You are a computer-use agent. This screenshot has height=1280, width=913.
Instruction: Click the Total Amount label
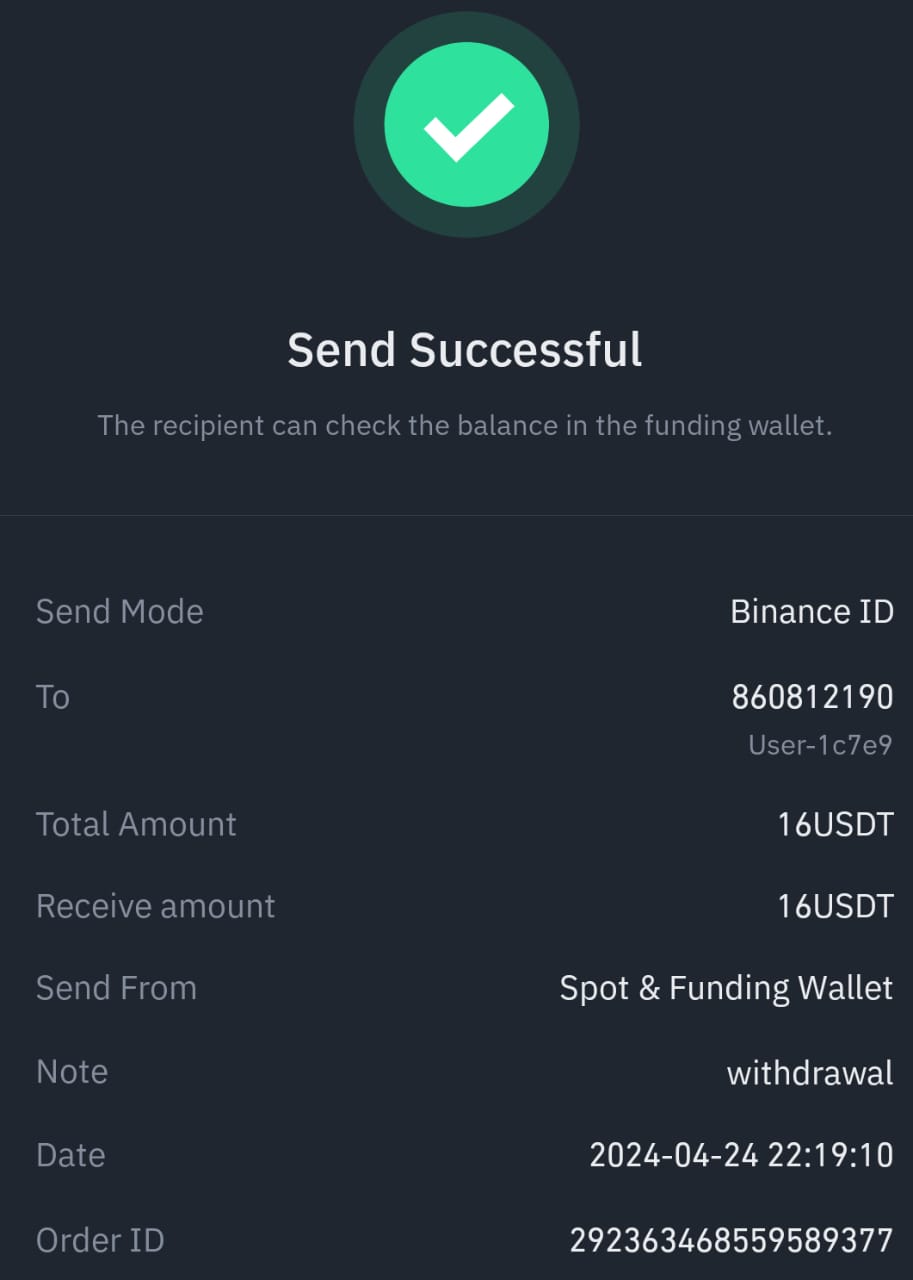[x=136, y=824]
